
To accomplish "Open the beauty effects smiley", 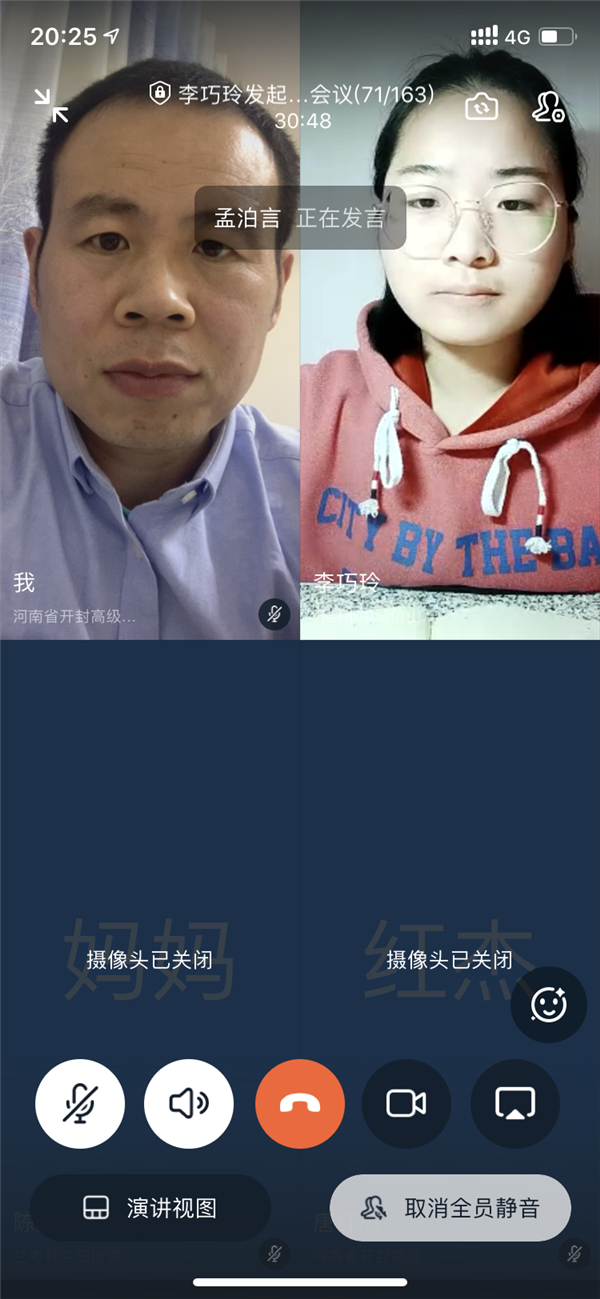I will coord(548,1005).
